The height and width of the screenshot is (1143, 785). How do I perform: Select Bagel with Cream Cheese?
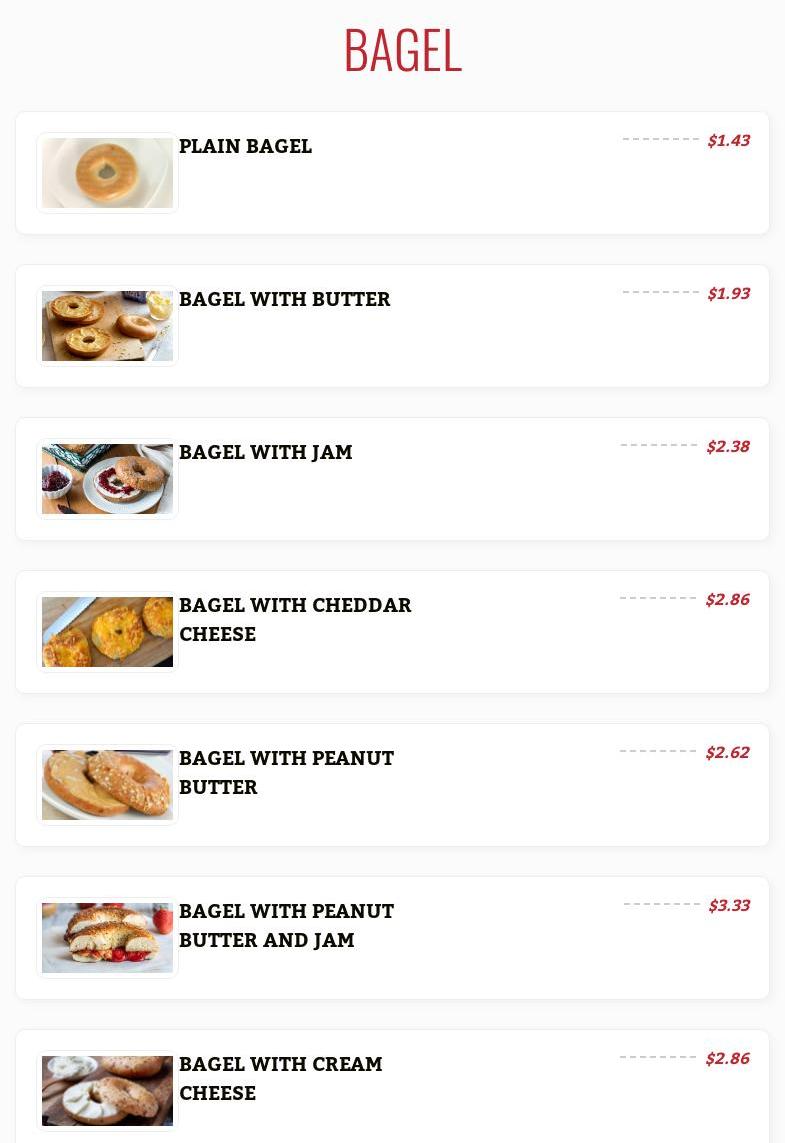(280, 1078)
